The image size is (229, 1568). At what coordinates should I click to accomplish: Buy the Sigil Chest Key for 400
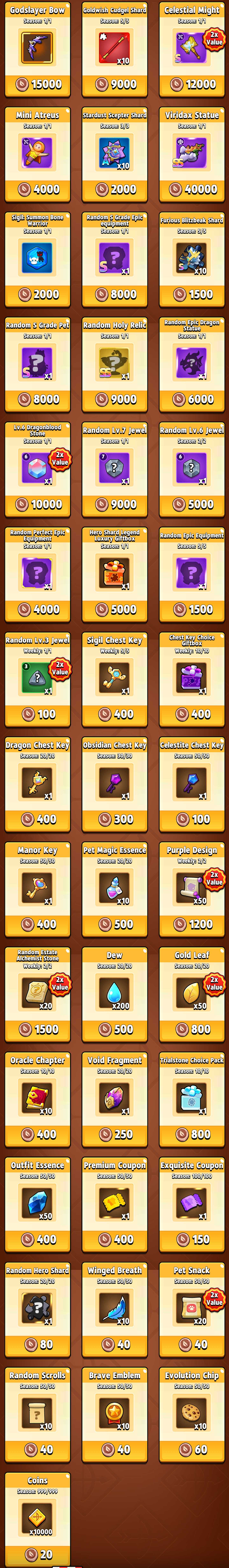(115, 714)
